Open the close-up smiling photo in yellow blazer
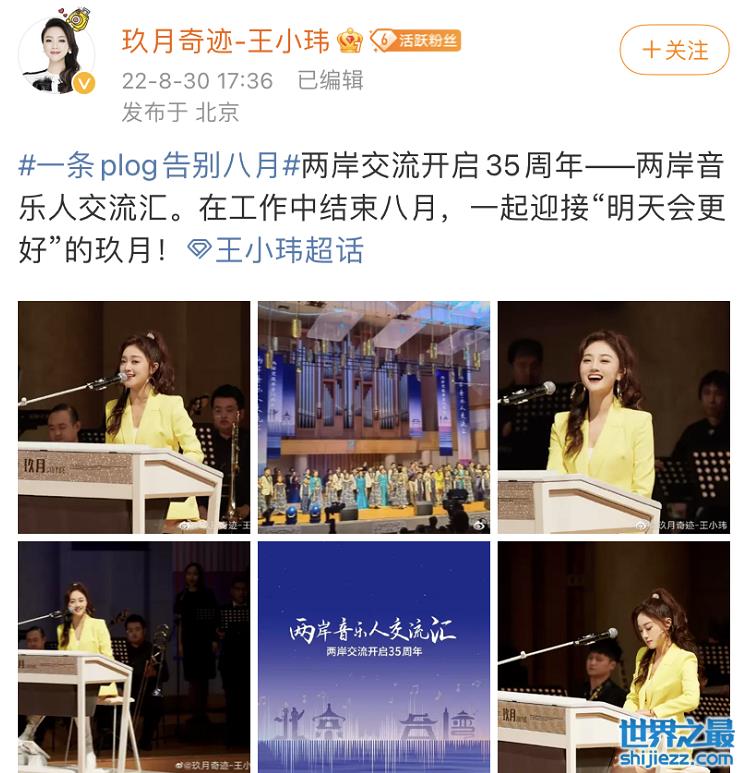744x773 pixels. point(614,417)
